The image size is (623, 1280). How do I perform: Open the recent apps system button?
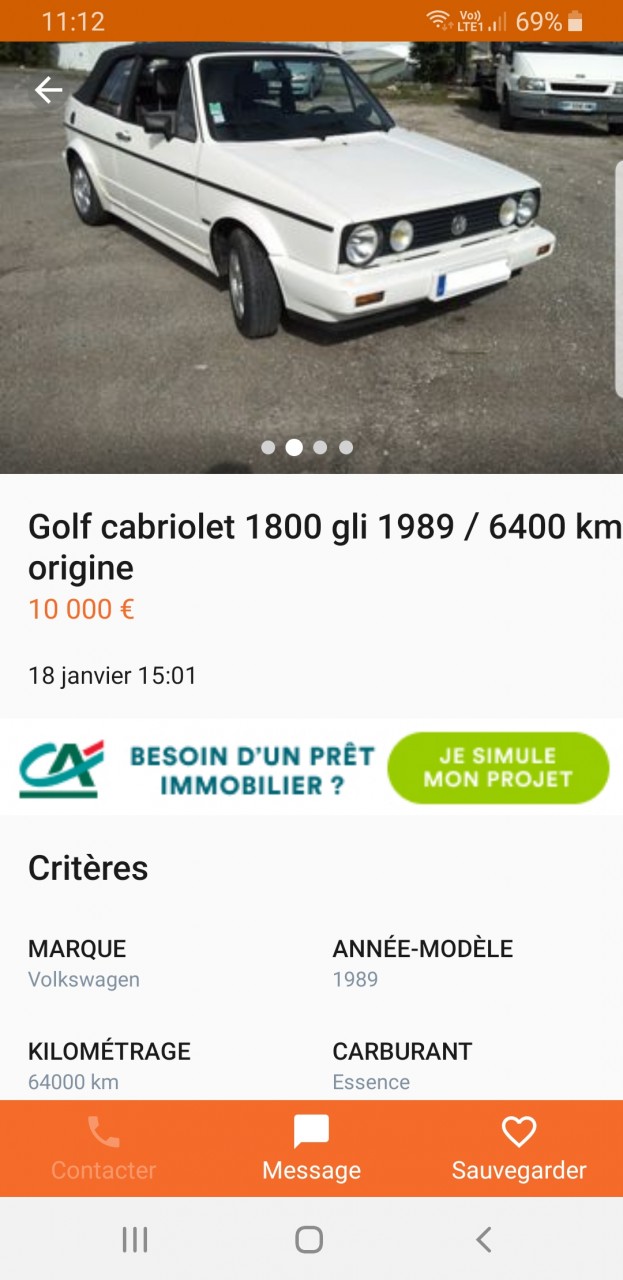(135, 1240)
